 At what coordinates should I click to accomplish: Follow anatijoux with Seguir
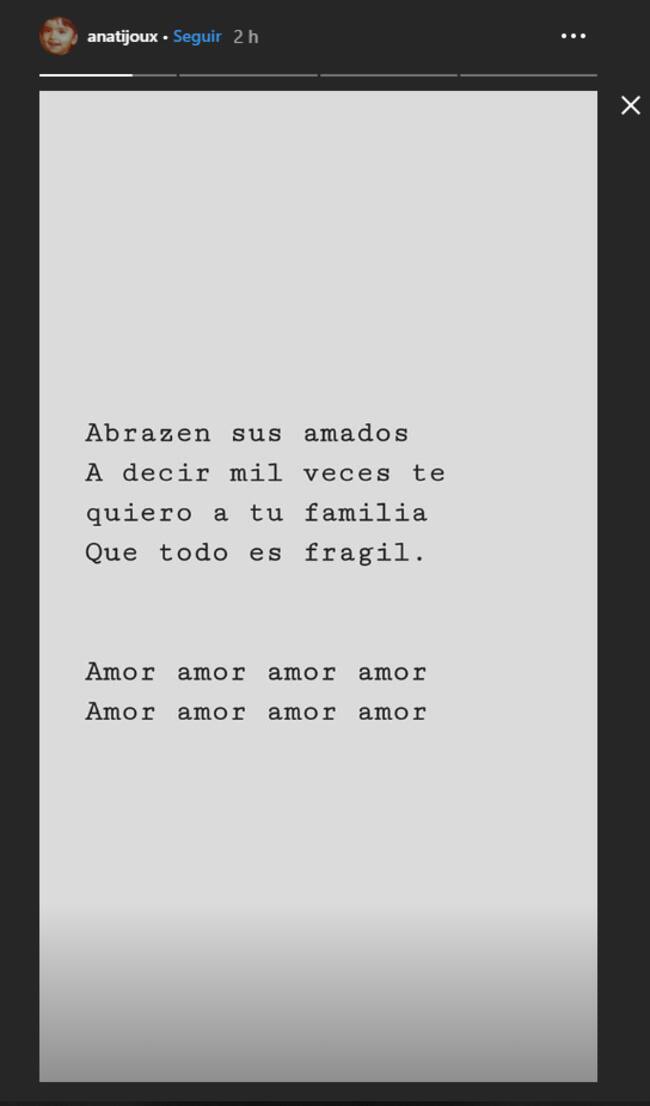(x=197, y=36)
